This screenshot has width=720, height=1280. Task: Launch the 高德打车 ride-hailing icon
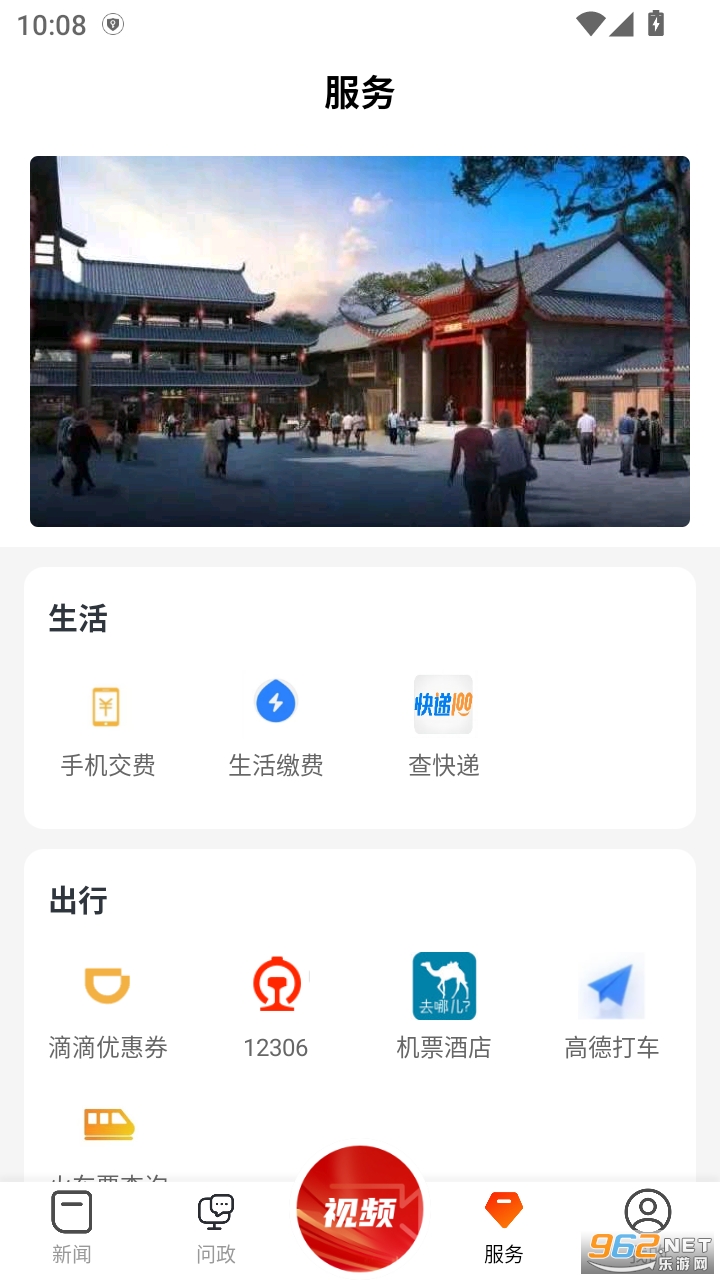click(x=611, y=986)
